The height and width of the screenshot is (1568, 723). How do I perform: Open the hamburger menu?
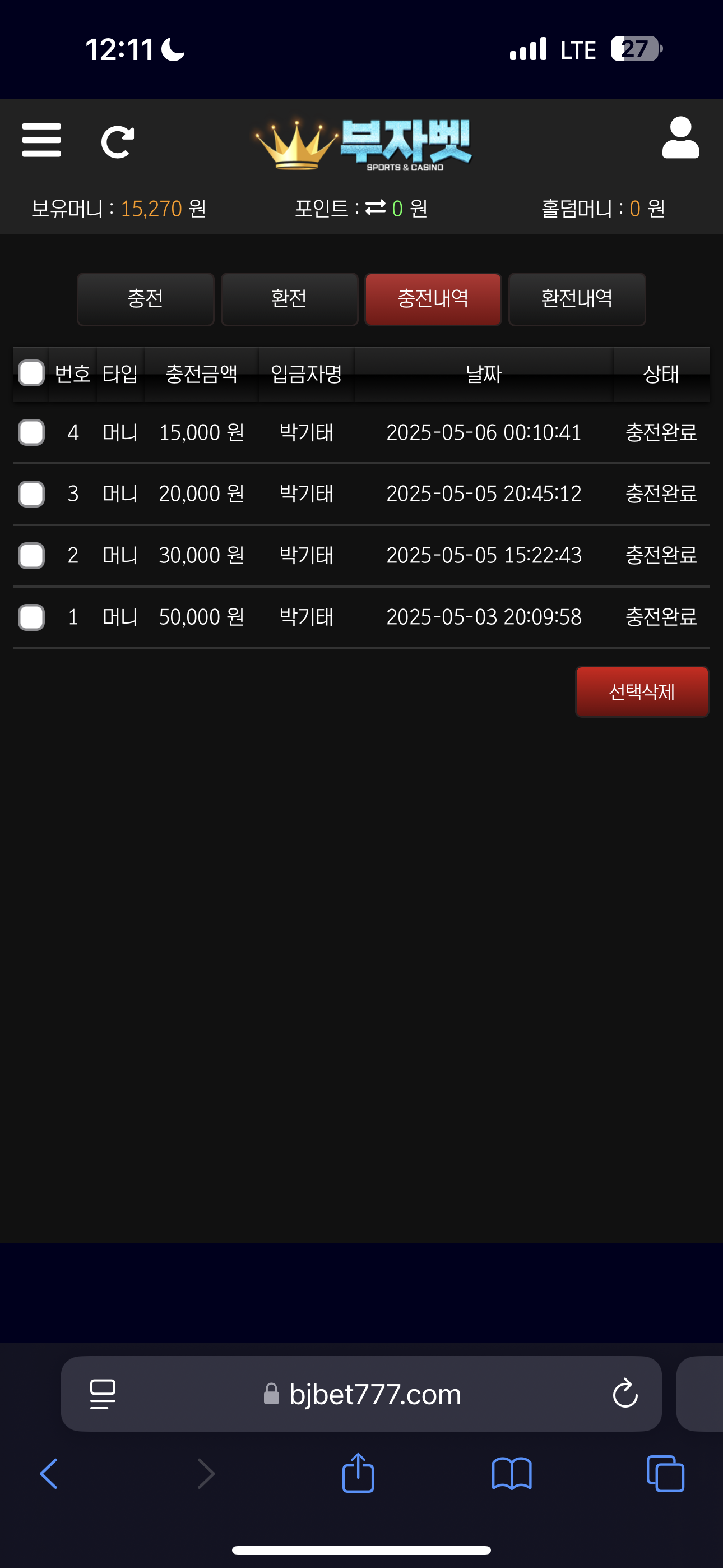point(41,140)
